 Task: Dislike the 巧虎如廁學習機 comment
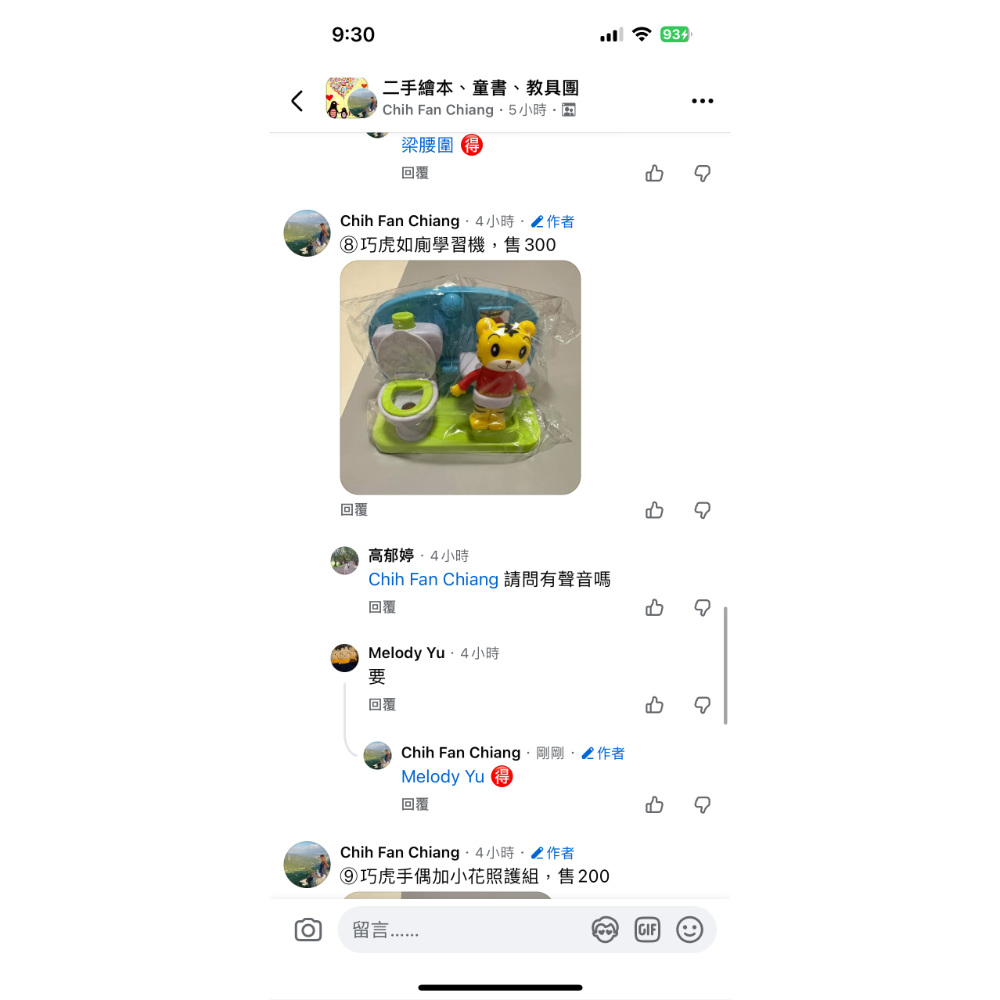(702, 510)
